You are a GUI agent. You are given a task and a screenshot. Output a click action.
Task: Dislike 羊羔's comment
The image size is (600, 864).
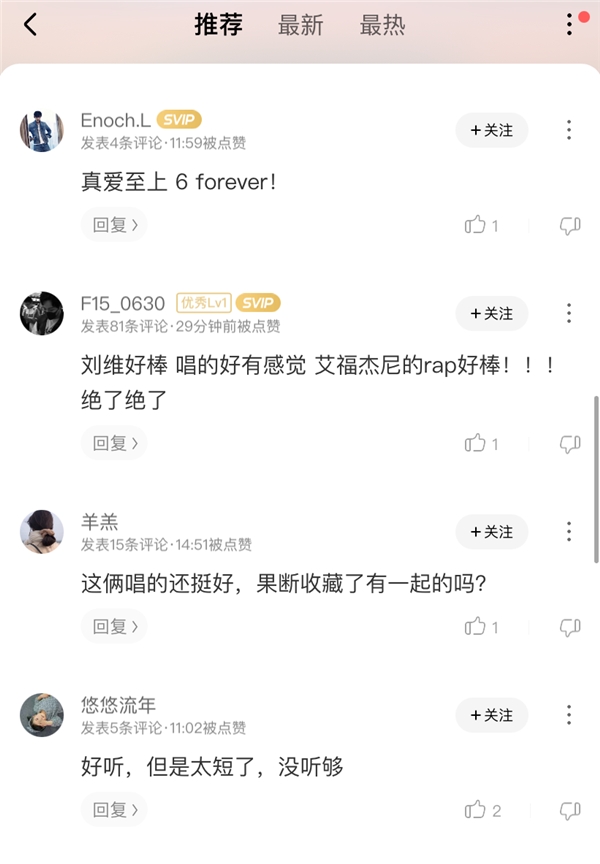click(x=569, y=627)
